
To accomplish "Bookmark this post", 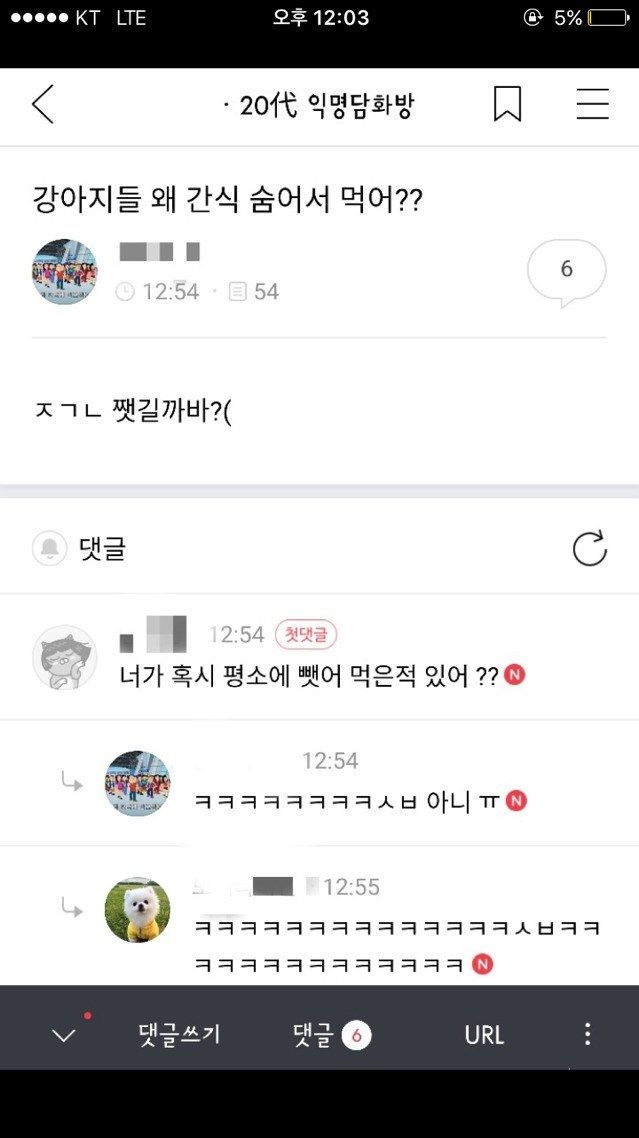I will [x=507, y=104].
